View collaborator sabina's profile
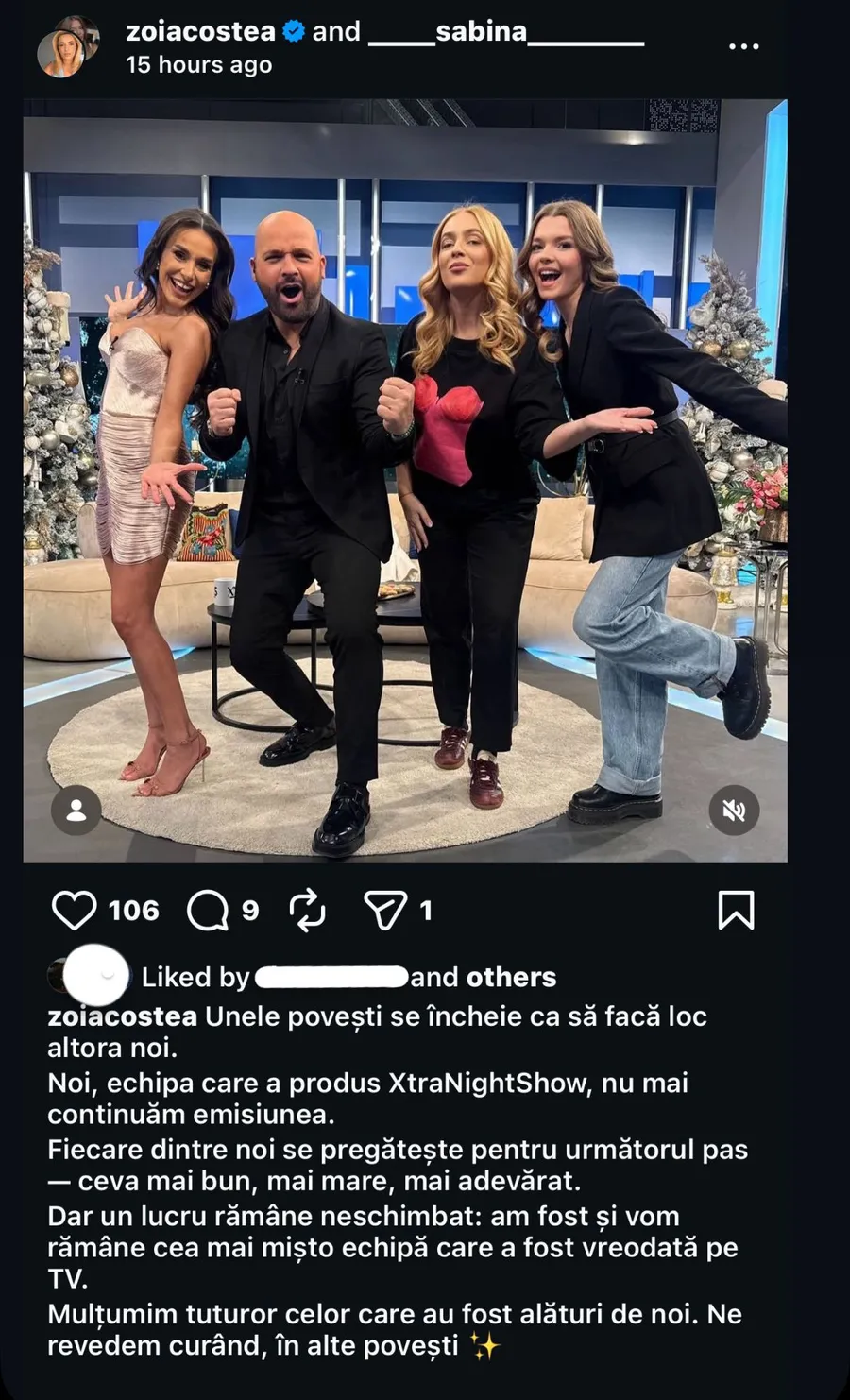Image resolution: width=850 pixels, height=1400 pixels. pos(505,31)
